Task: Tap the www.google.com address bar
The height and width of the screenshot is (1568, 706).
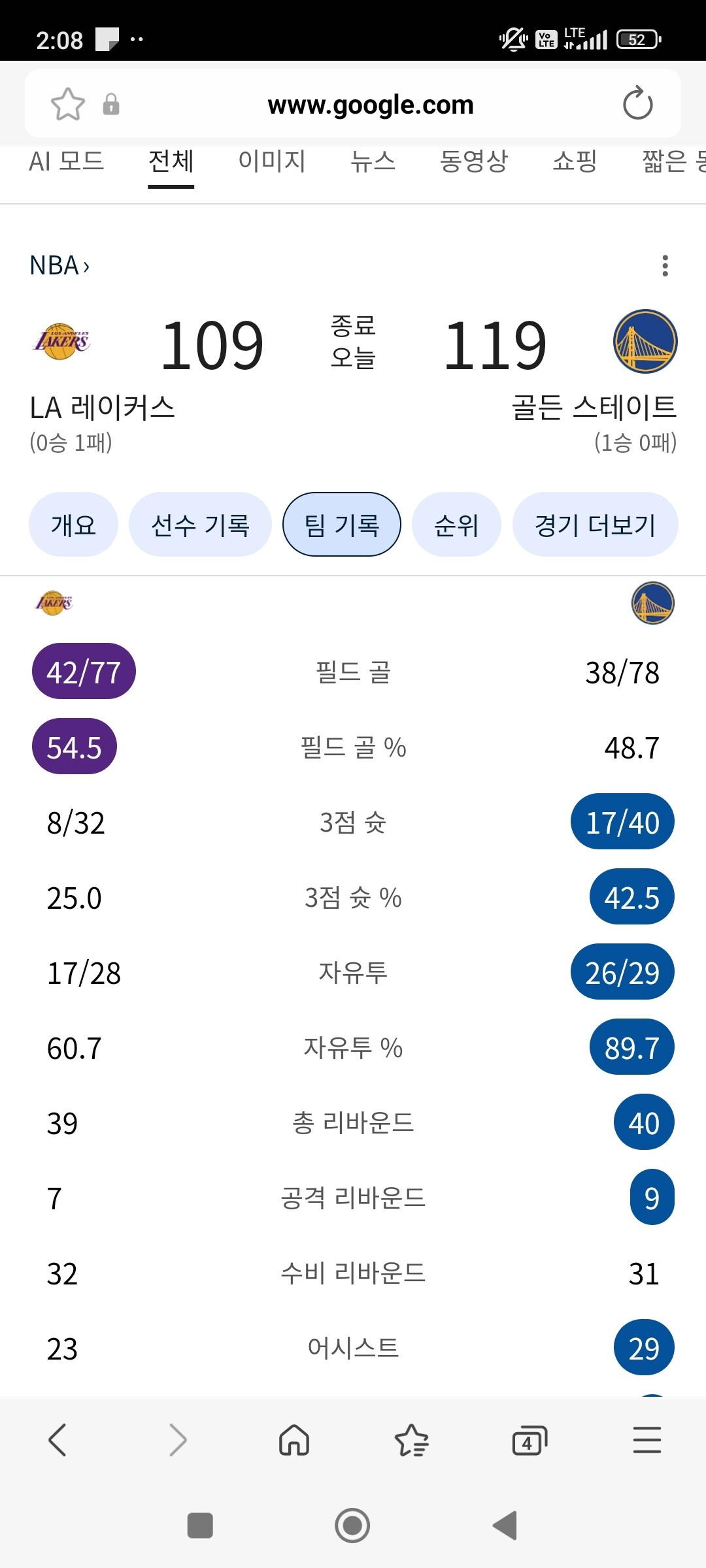Action: coord(370,105)
